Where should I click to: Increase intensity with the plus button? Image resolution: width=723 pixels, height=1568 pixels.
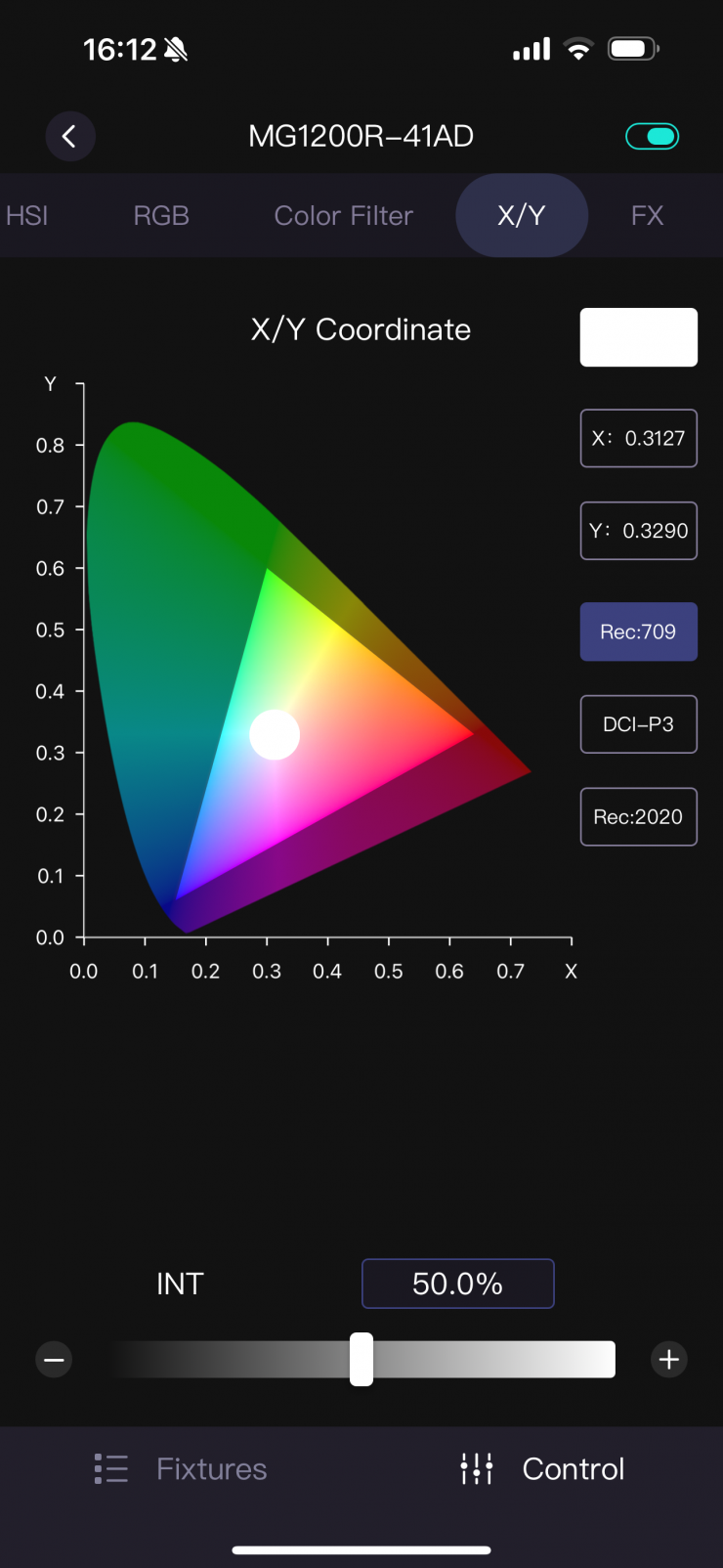click(669, 1360)
